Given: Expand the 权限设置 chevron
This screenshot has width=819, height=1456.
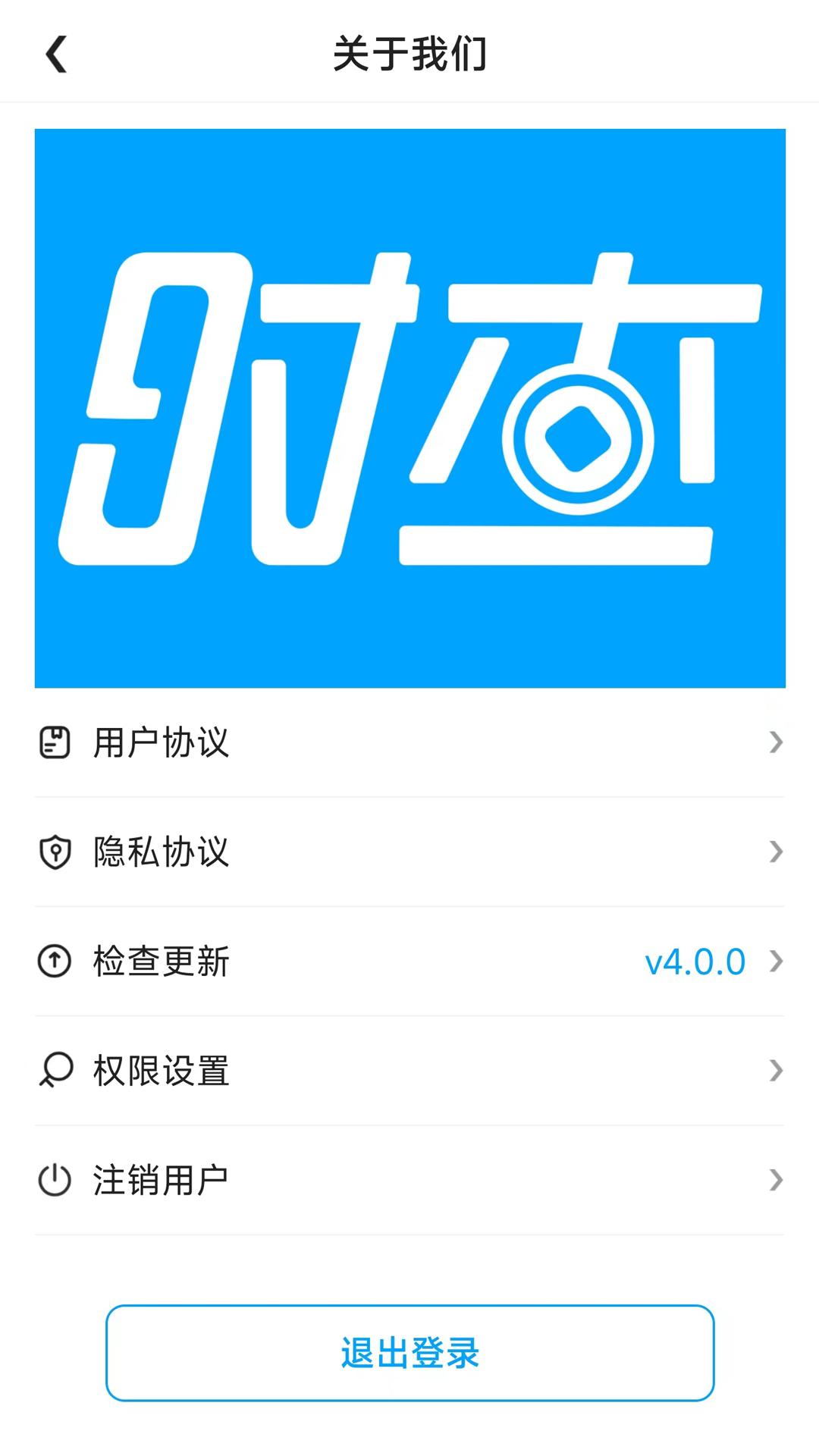Looking at the screenshot, I should 776,1070.
